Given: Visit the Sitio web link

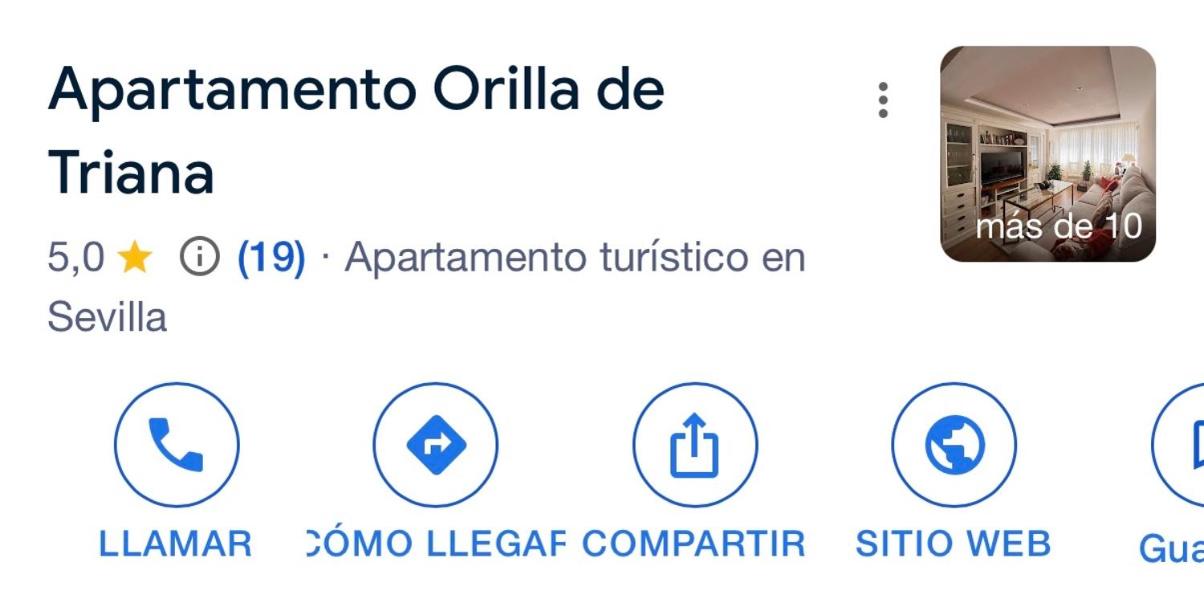Looking at the screenshot, I should coord(953,446).
